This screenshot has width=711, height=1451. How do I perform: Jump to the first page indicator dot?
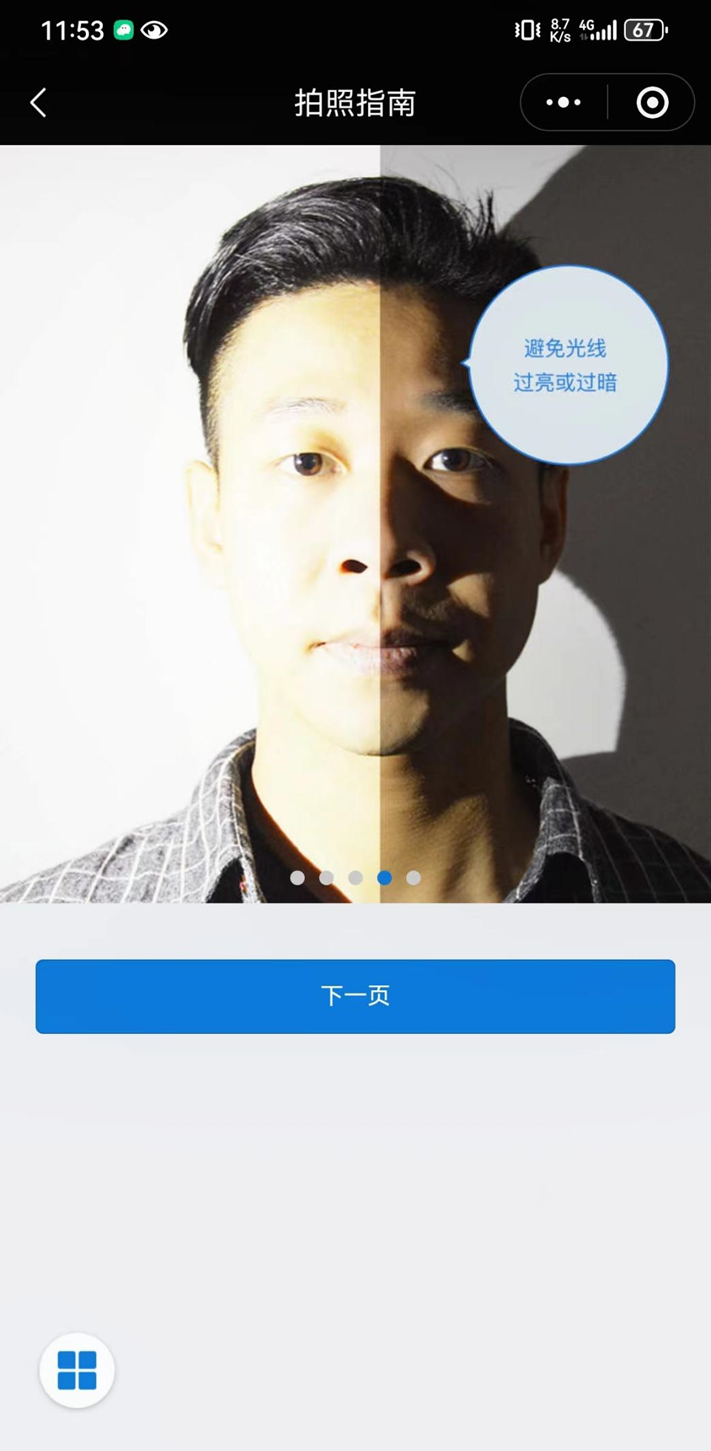point(297,877)
